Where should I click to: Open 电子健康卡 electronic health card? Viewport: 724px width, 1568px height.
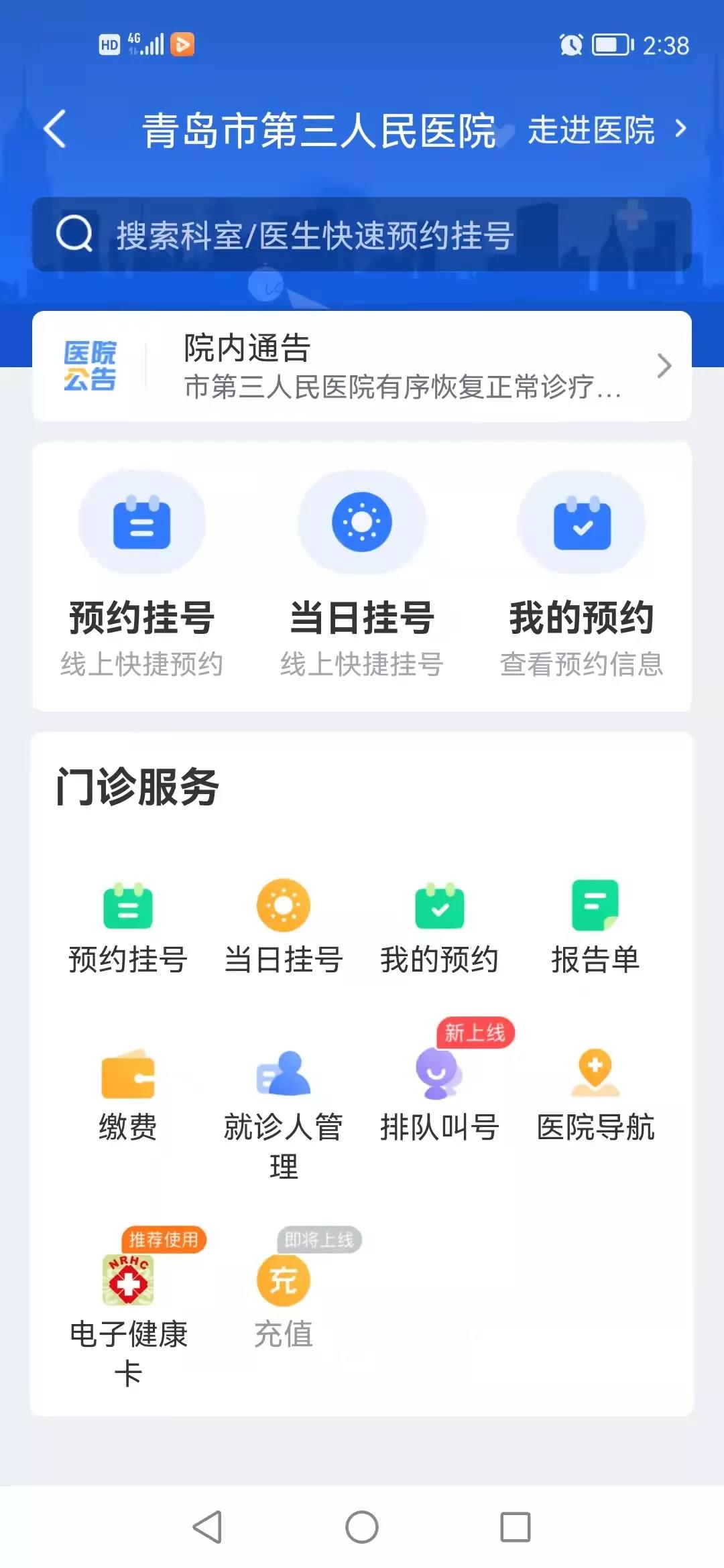128,1313
